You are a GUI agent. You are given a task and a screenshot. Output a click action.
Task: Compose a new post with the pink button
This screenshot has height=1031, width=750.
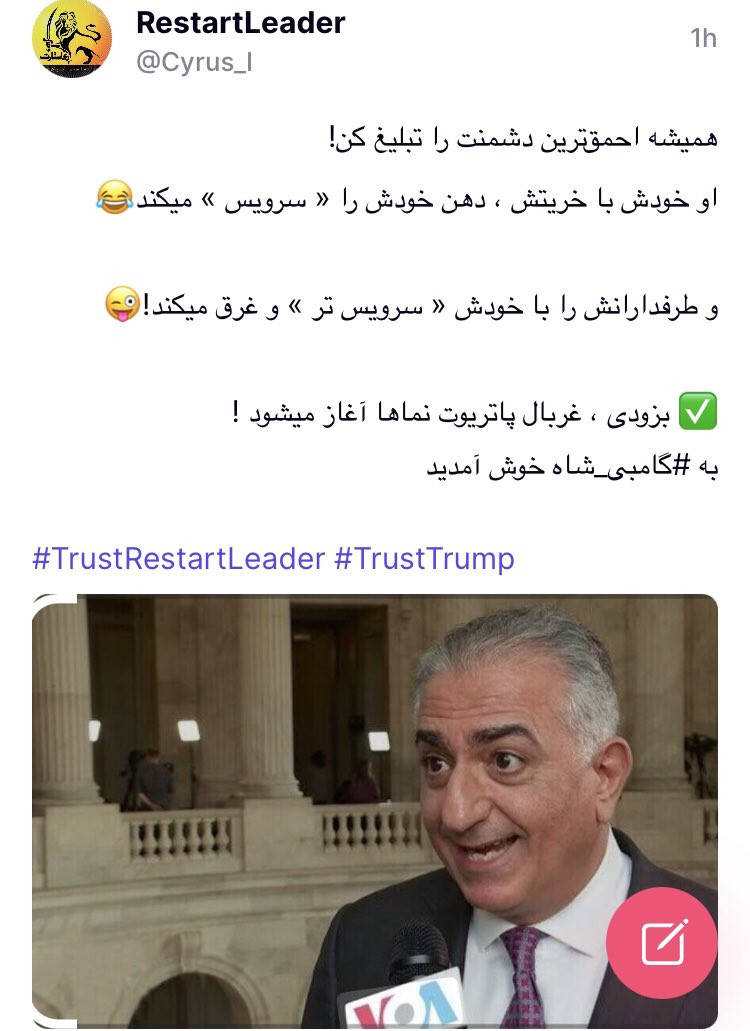[661, 942]
